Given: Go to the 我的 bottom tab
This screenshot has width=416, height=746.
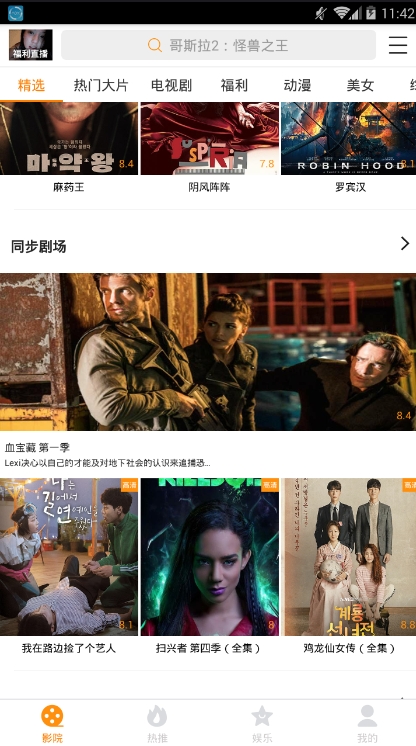Looking at the screenshot, I should 367,723.
